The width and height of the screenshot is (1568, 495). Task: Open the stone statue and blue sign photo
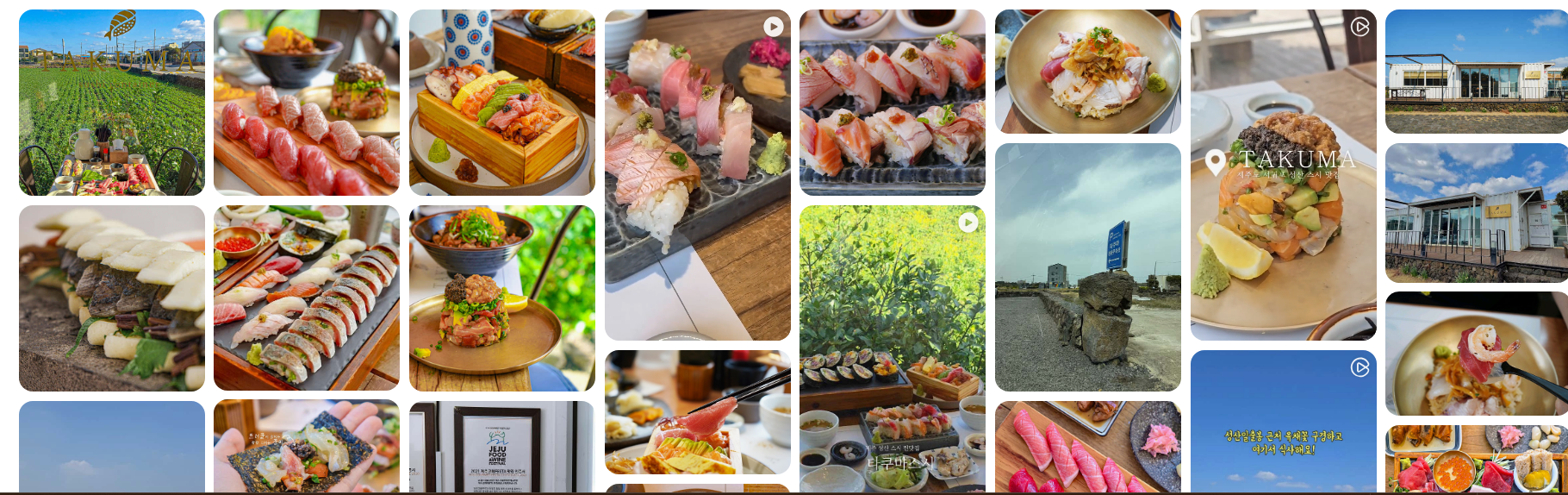click(x=1088, y=267)
